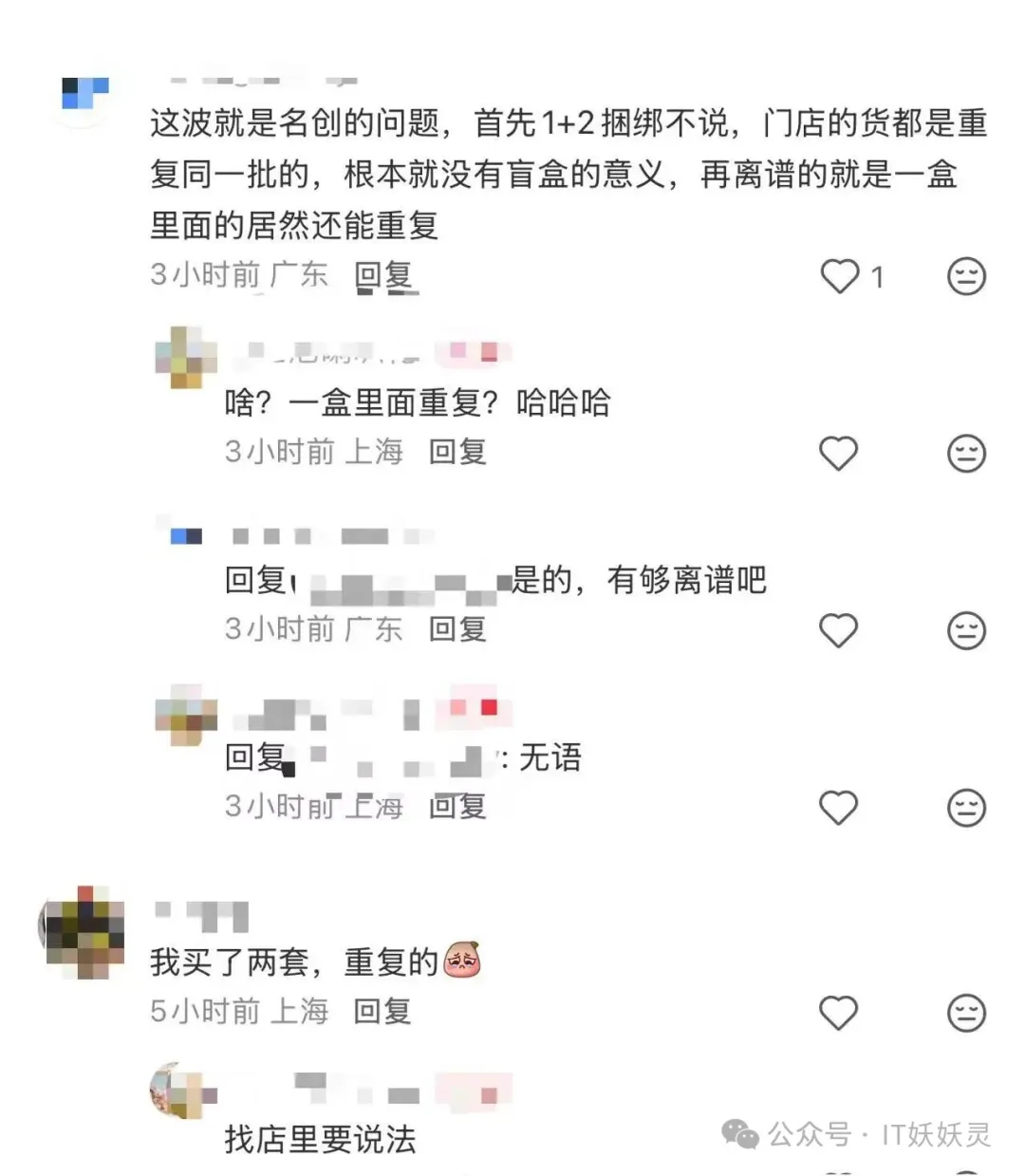Viewport: 1025px width, 1176px height.
Task: Like the "无语" reply
Action: 838,807
